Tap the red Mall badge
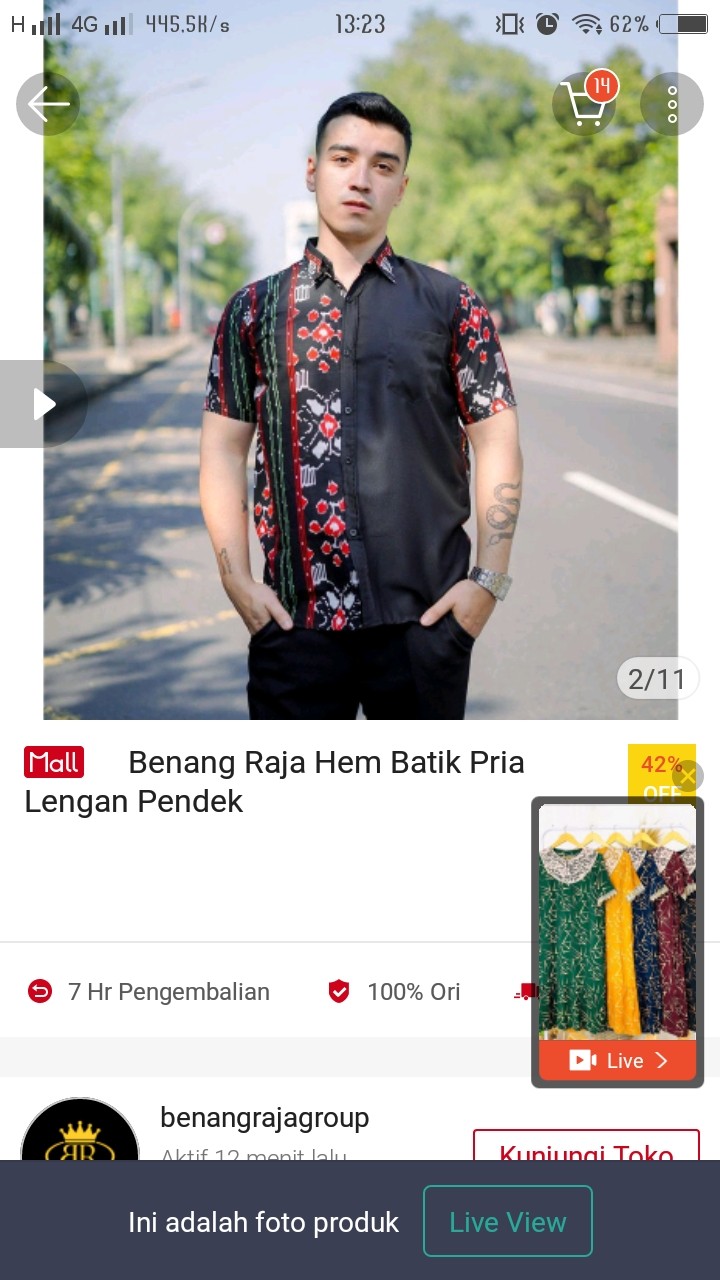Image resolution: width=720 pixels, height=1280 pixels. tap(52, 762)
